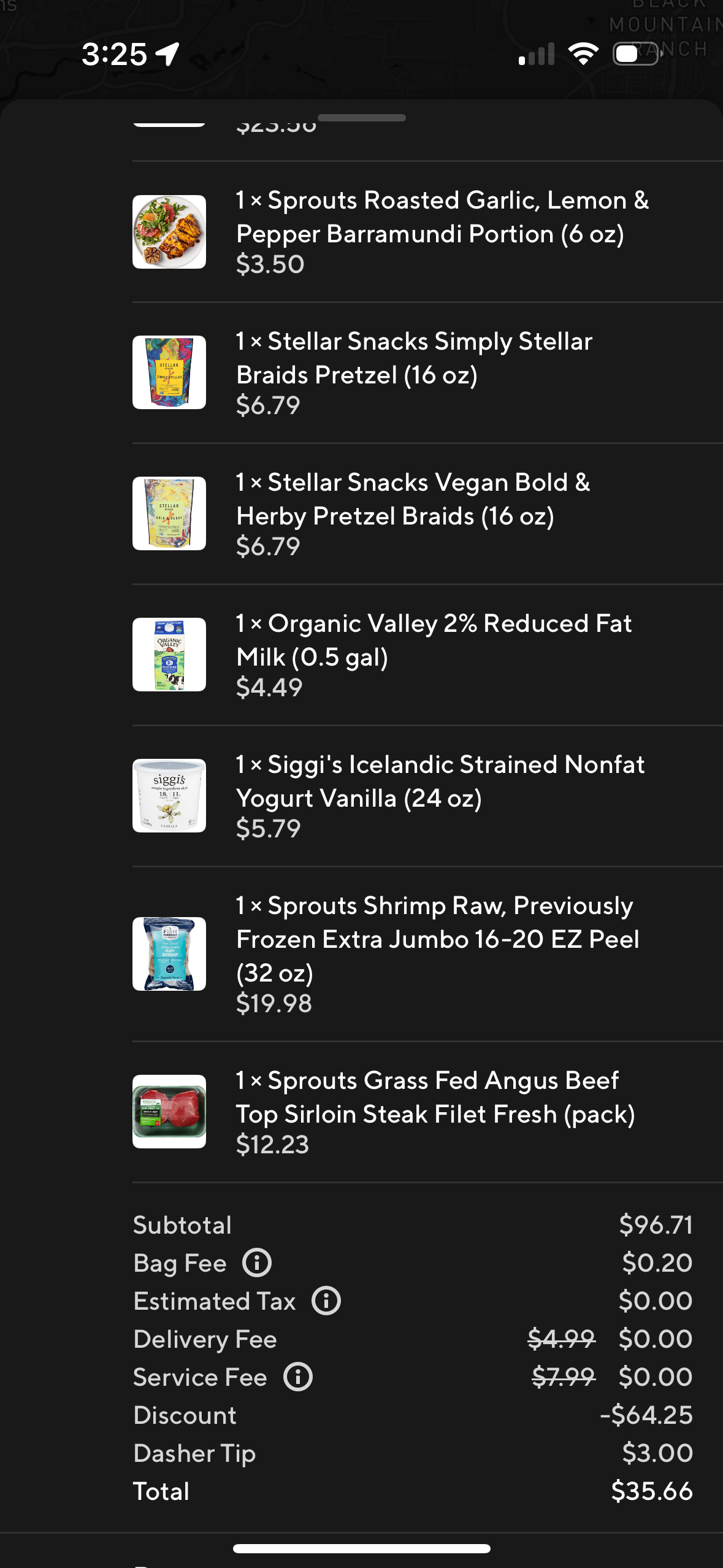Tap the Bag Fee info icon

(x=257, y=1263)
